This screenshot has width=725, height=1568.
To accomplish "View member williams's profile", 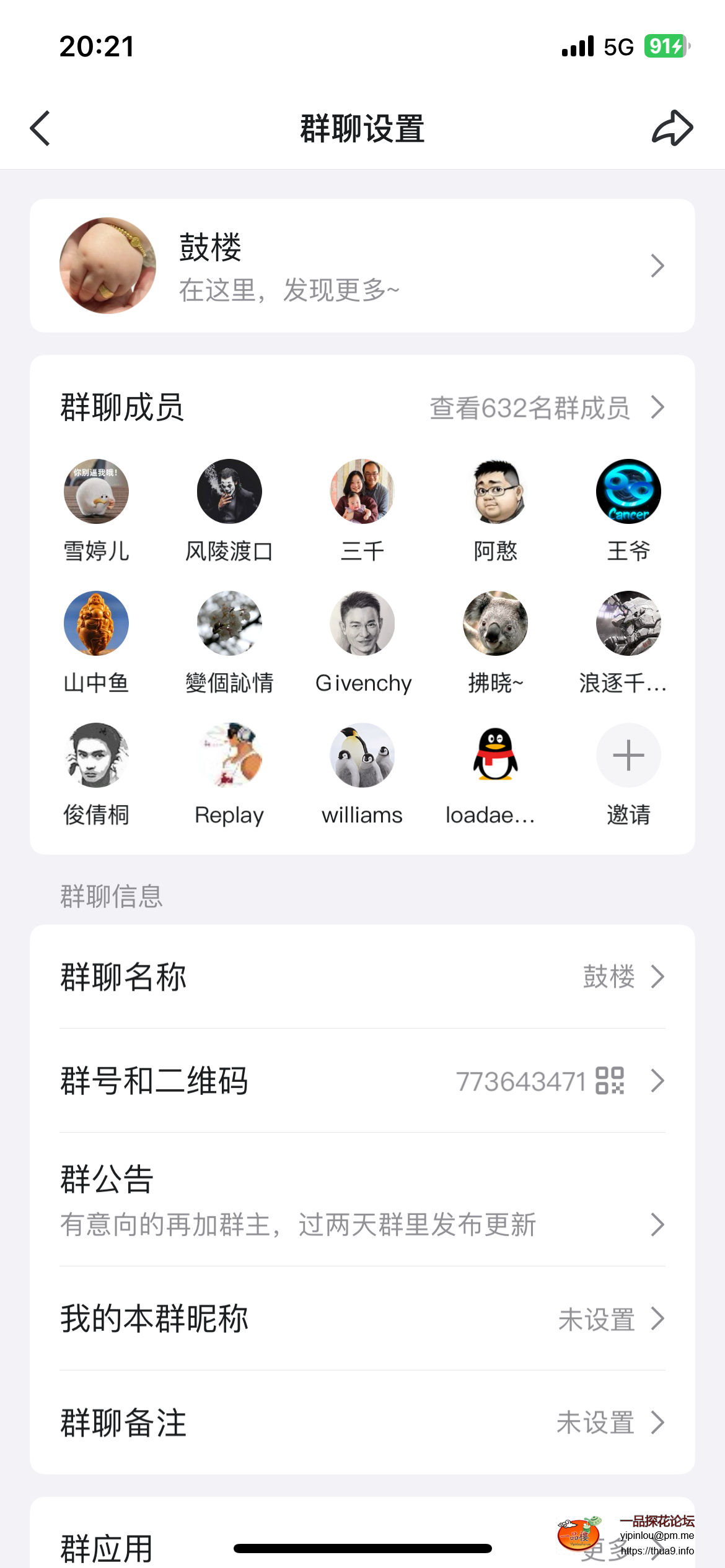I will [362, 756].
